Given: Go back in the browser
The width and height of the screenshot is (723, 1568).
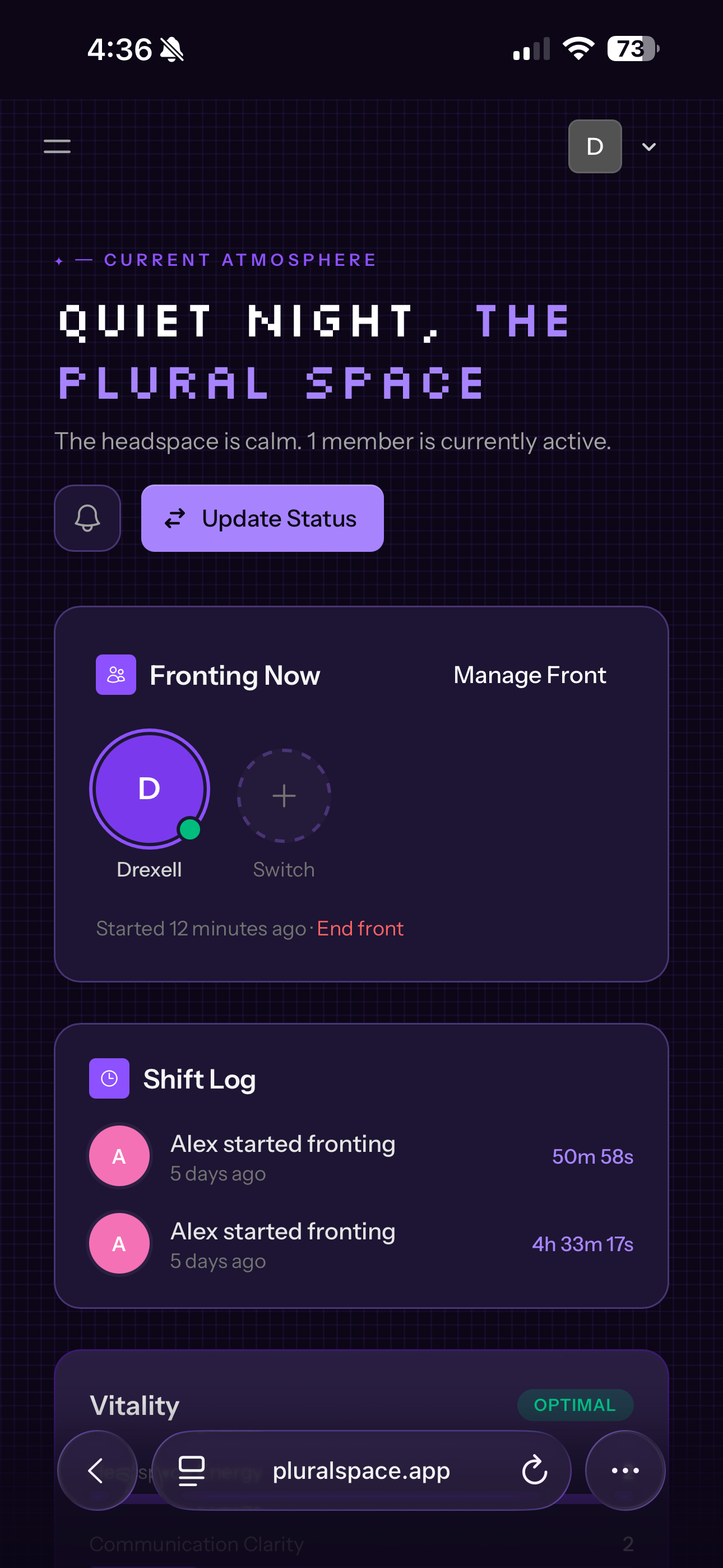Looking at the screenshot, I should pos(97,1470).
